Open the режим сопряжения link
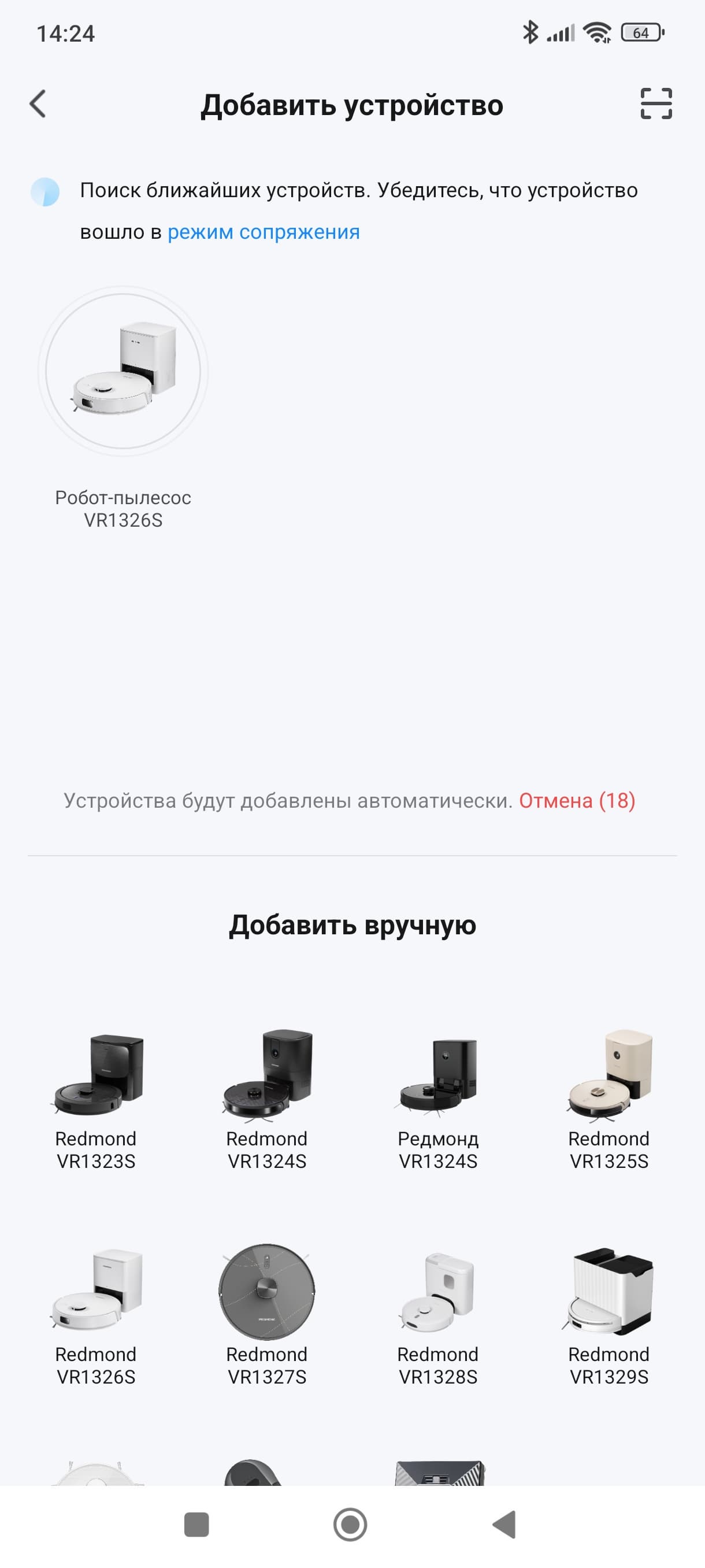Image resolution: width=705 pixels, height=1568 pixels. [264, 232]
